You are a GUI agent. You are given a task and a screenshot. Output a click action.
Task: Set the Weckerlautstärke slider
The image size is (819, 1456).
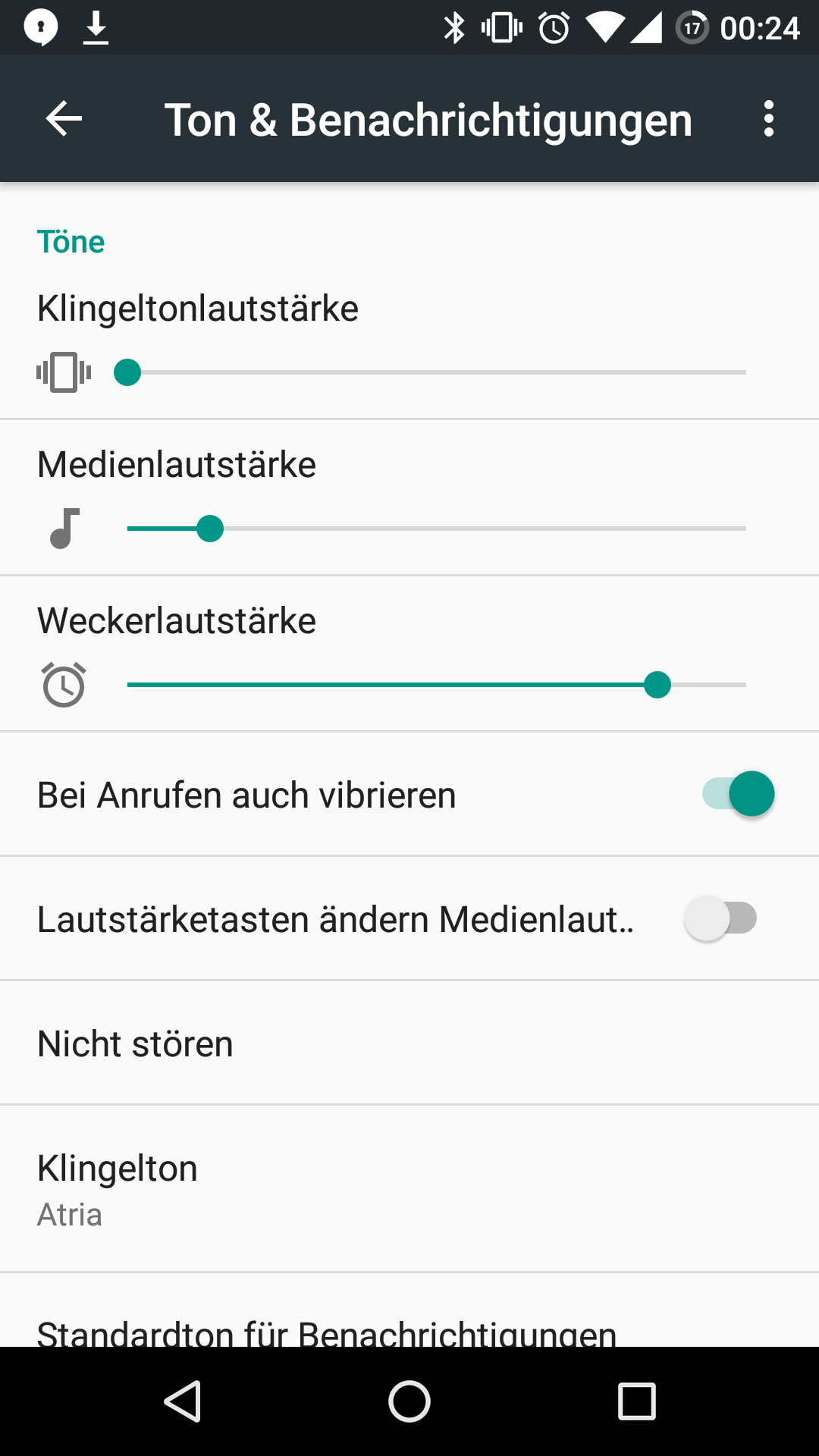[436, 685]
